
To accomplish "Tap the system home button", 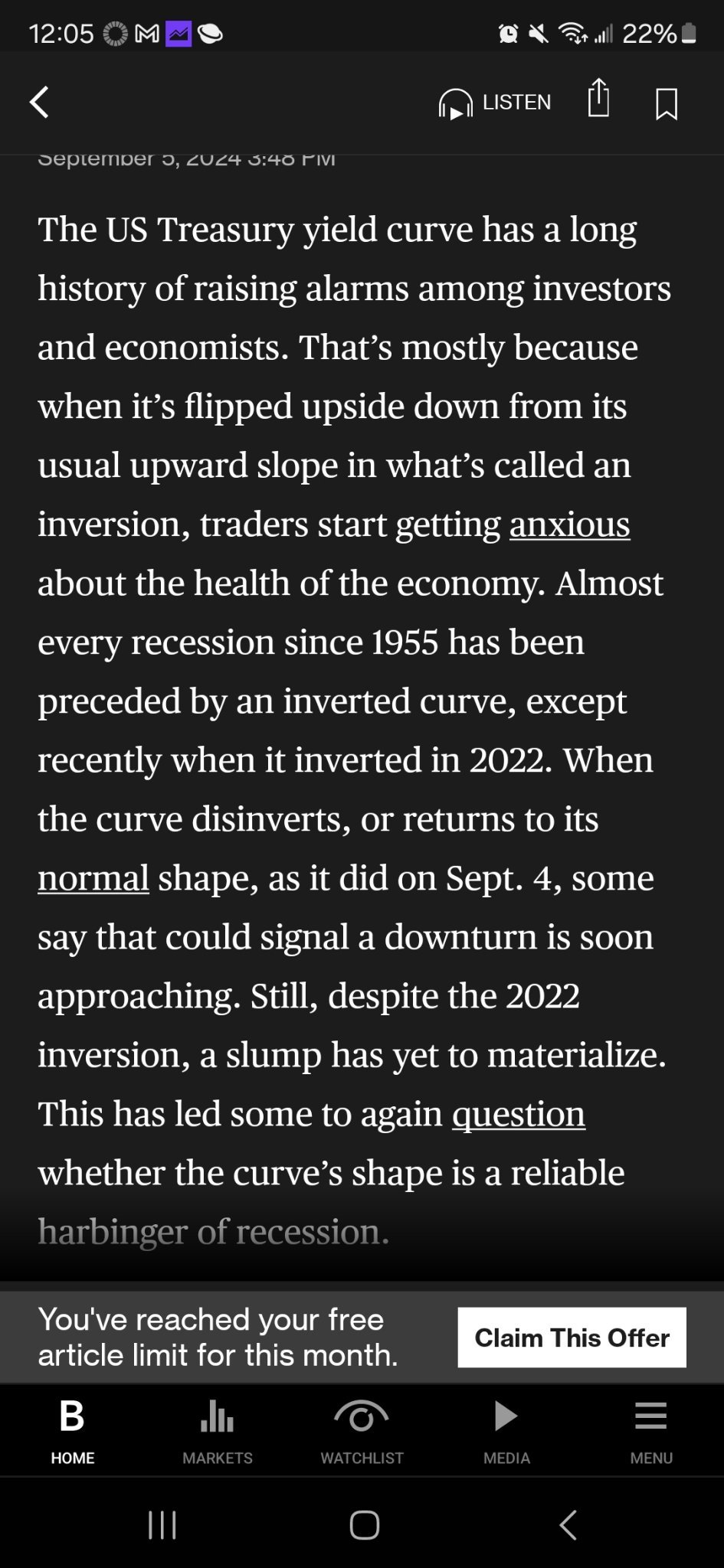I will (x=364, y=1524).
